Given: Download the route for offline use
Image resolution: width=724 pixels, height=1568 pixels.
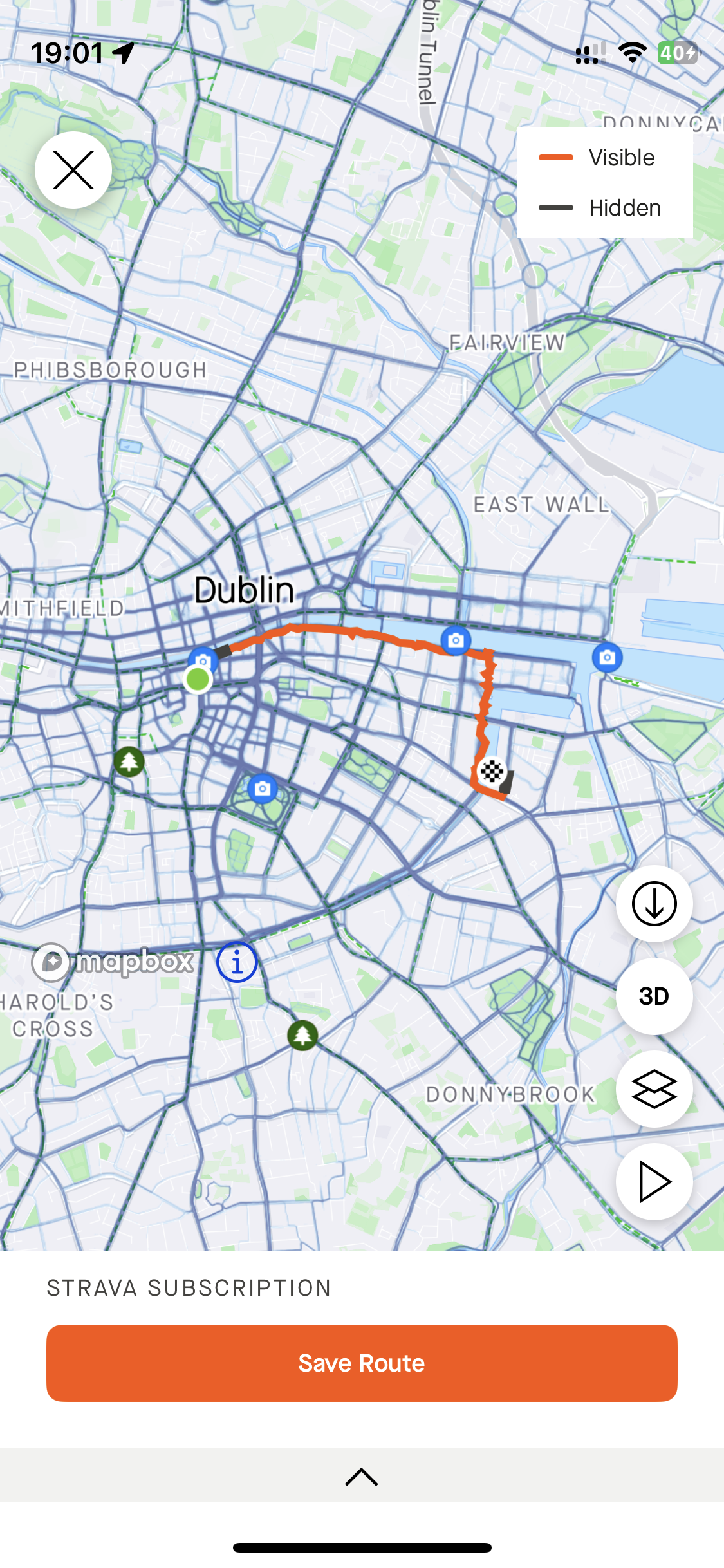Looking at the screenshot, I should coord(654,904).
